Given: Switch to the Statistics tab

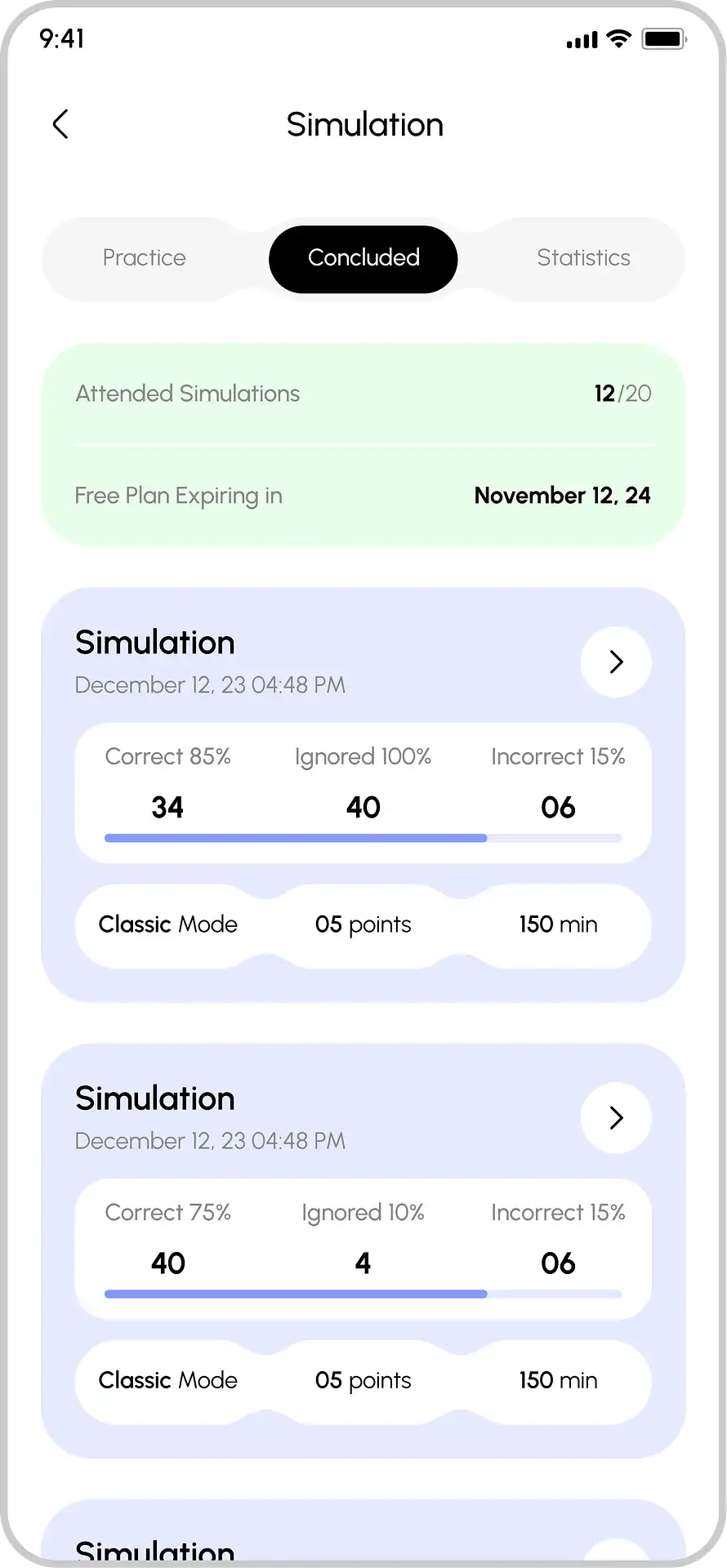Looking at the screenshot, I should click(x=582, y=258).
